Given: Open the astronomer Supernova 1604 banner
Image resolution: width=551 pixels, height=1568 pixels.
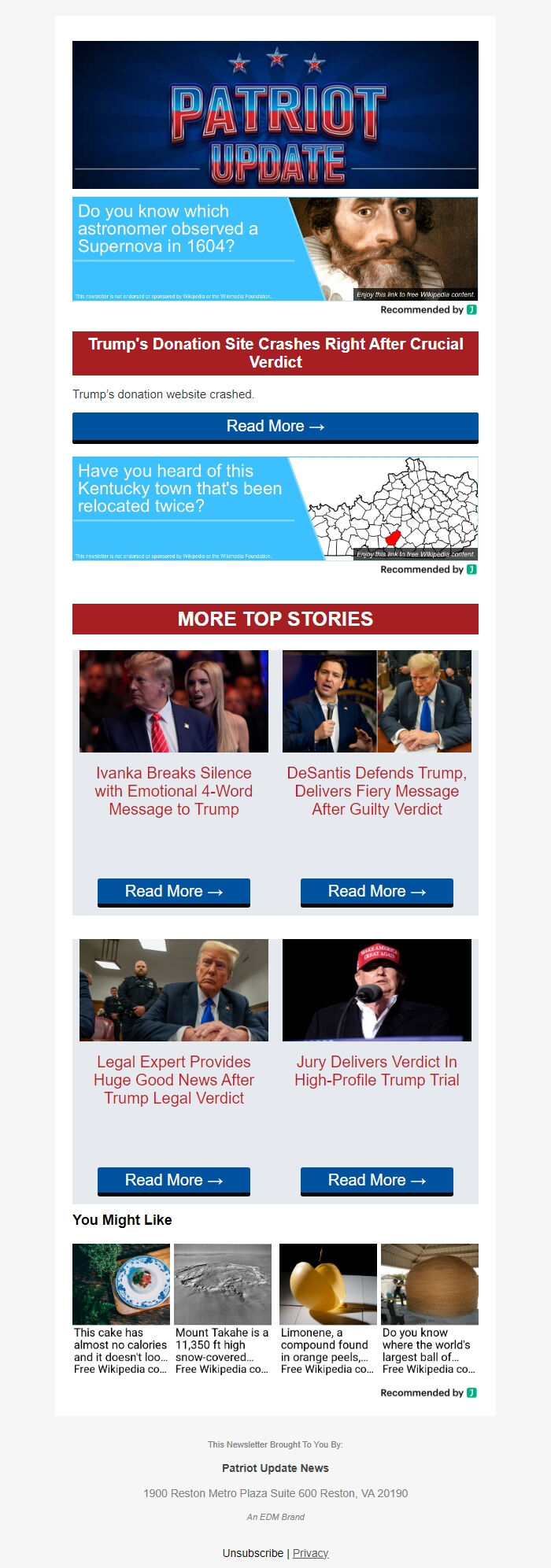Looking at the screenshot, I should (x=275, y=249).
